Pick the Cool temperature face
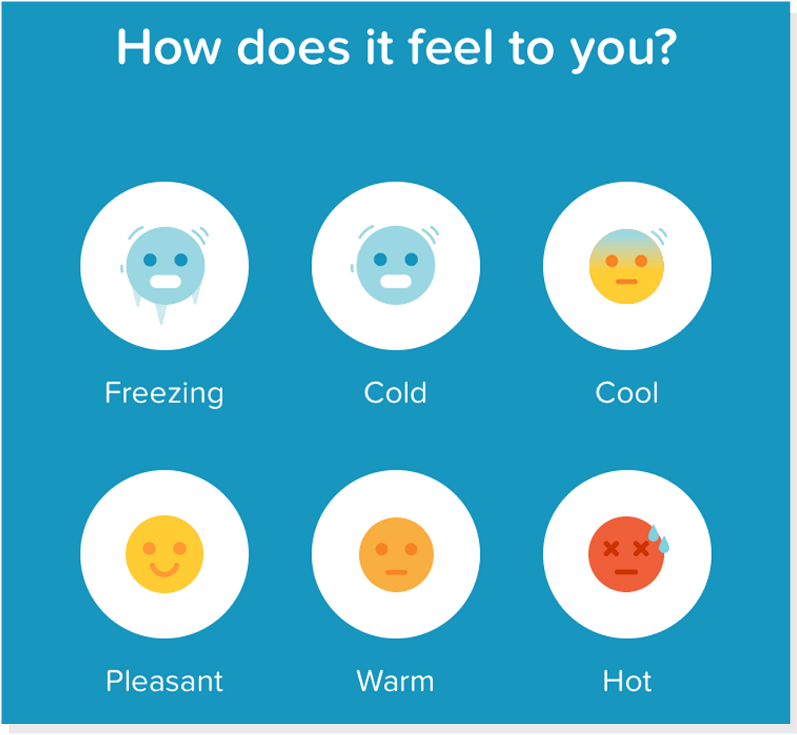The height and width of the screenshot is (735, 797). click(x=627, y=266)
